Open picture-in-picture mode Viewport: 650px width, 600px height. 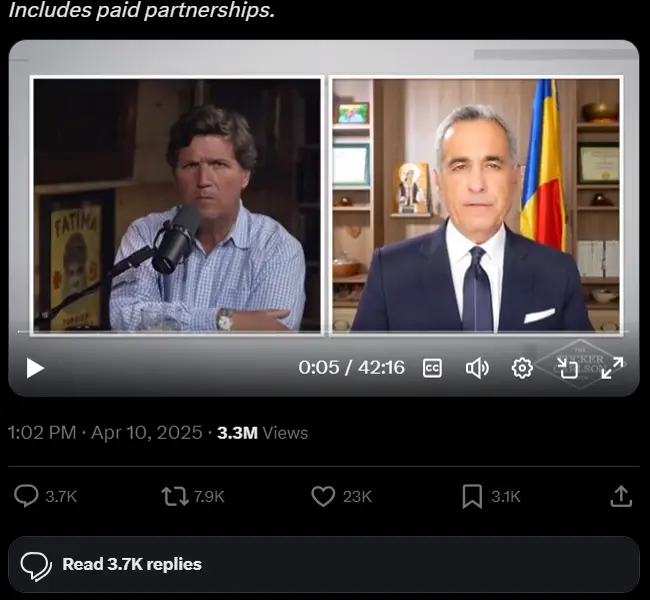tap(567, 368)
